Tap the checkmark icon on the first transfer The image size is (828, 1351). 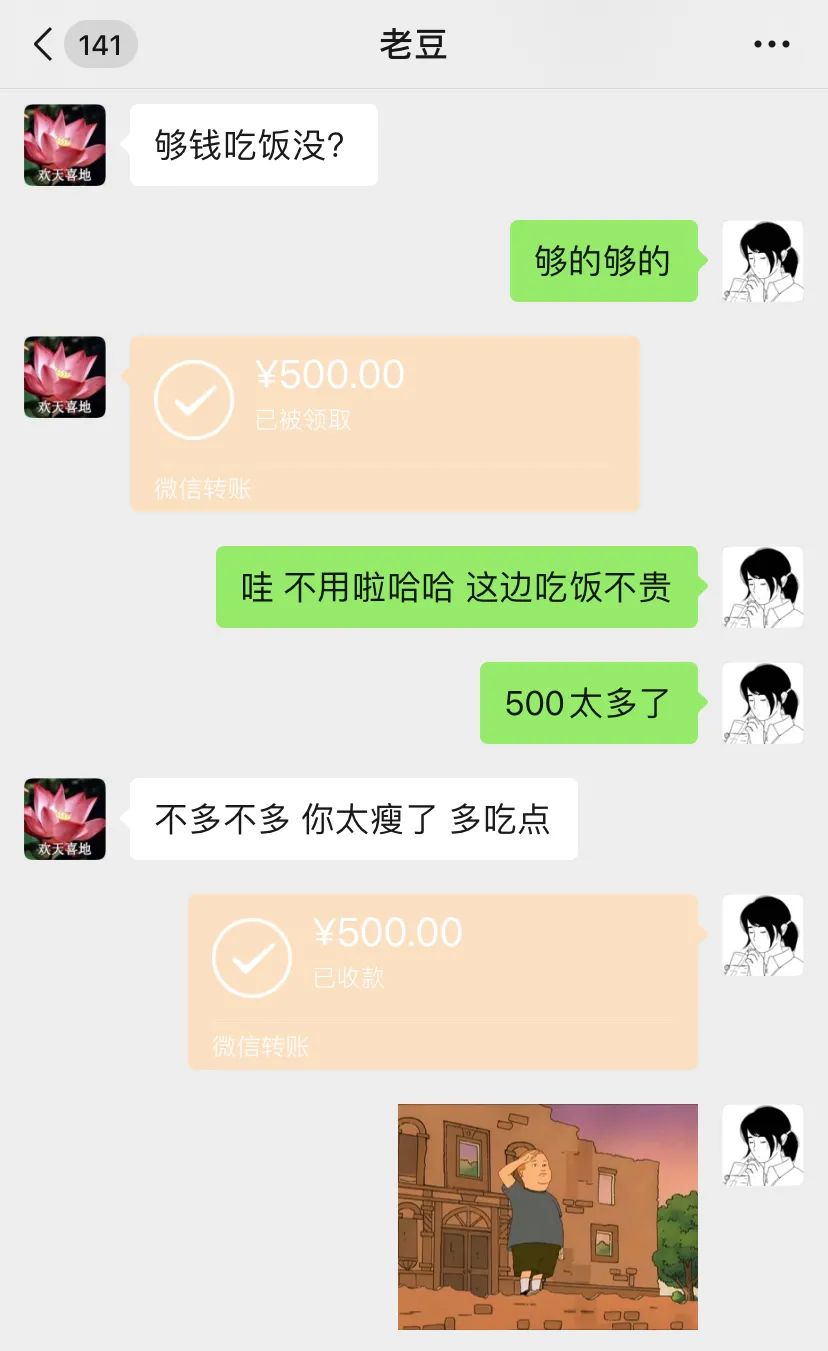(x=194, y=398)
